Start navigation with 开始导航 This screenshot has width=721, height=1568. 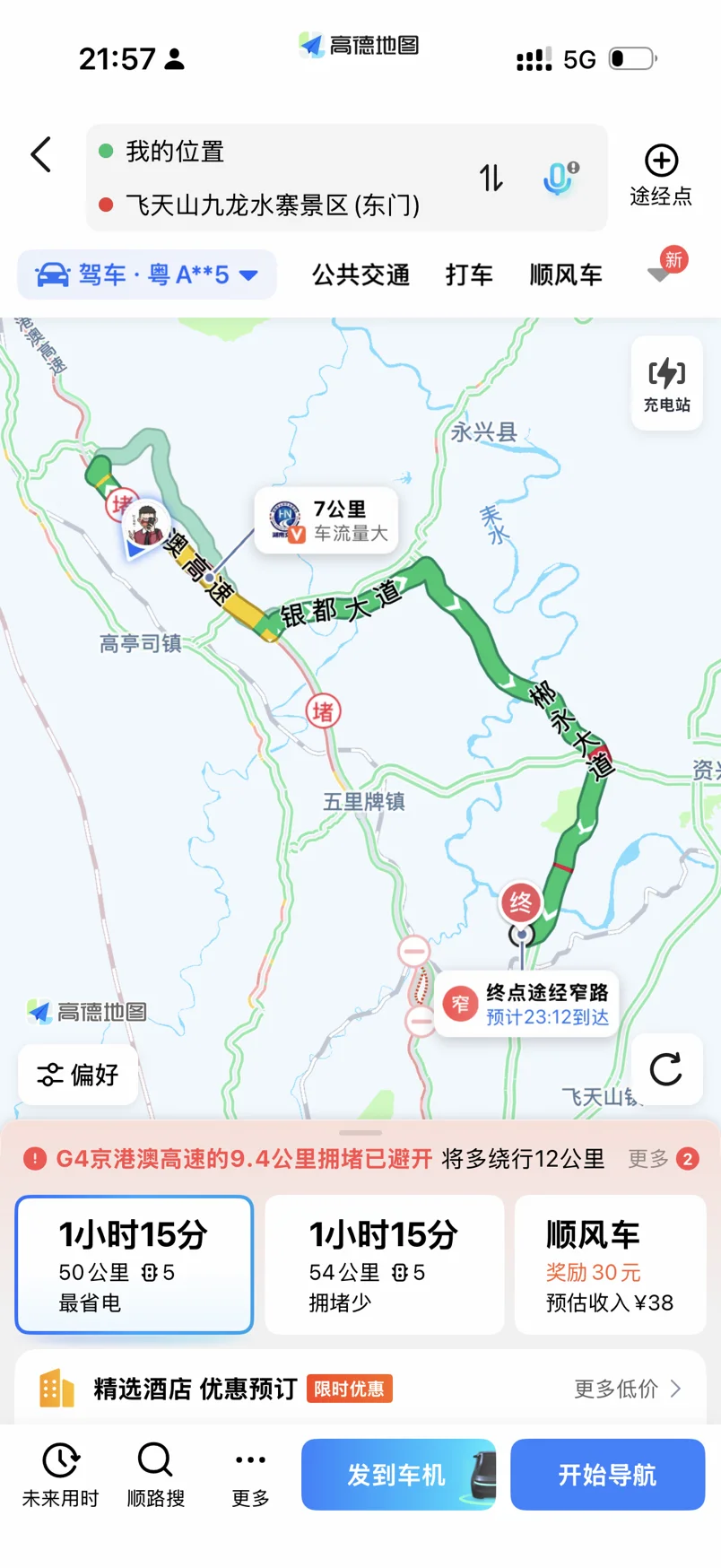tap(608, 1475)
